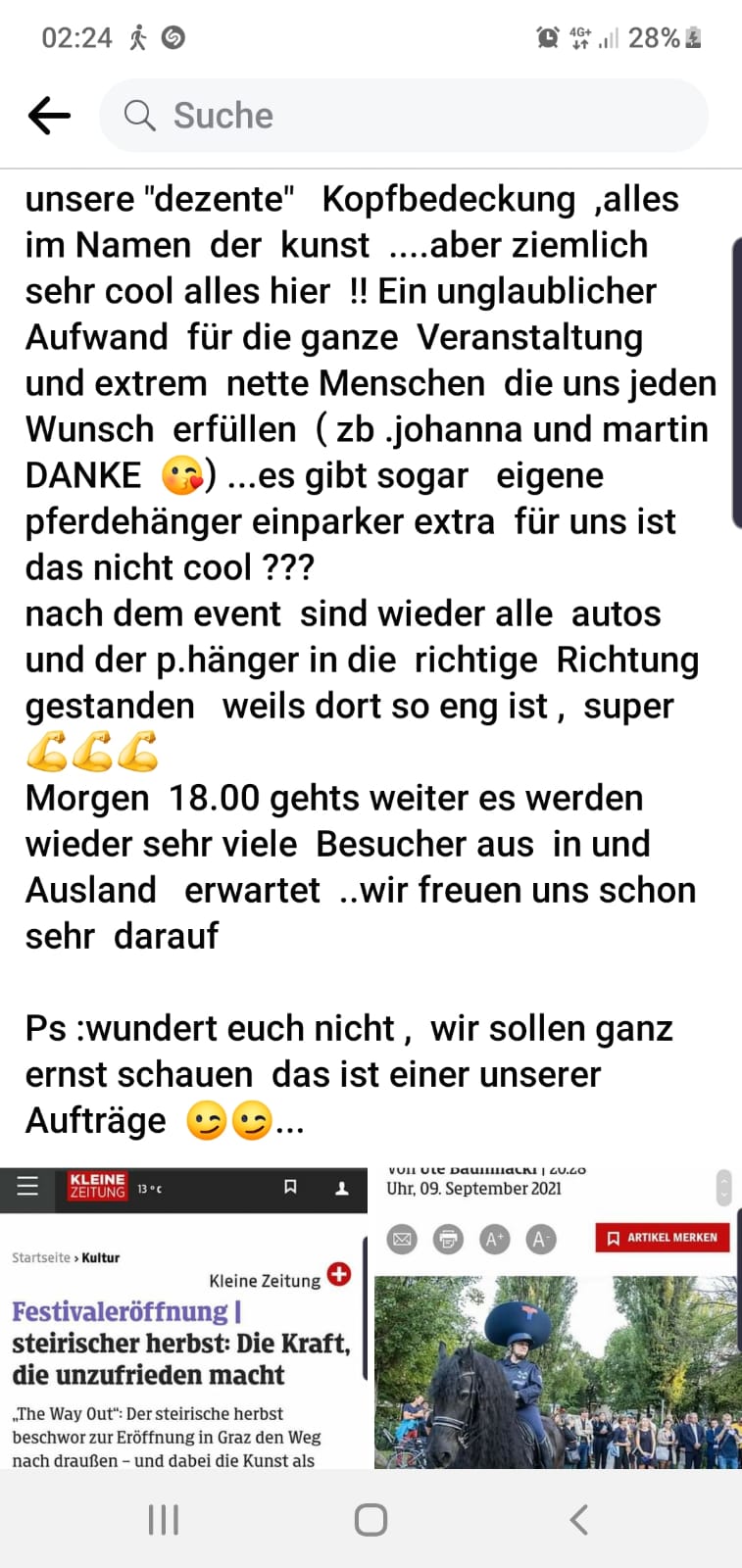Go to the home screen
Viewport: 742px width, 1568px height.
pyautogui.click(x=371, y=1520)
